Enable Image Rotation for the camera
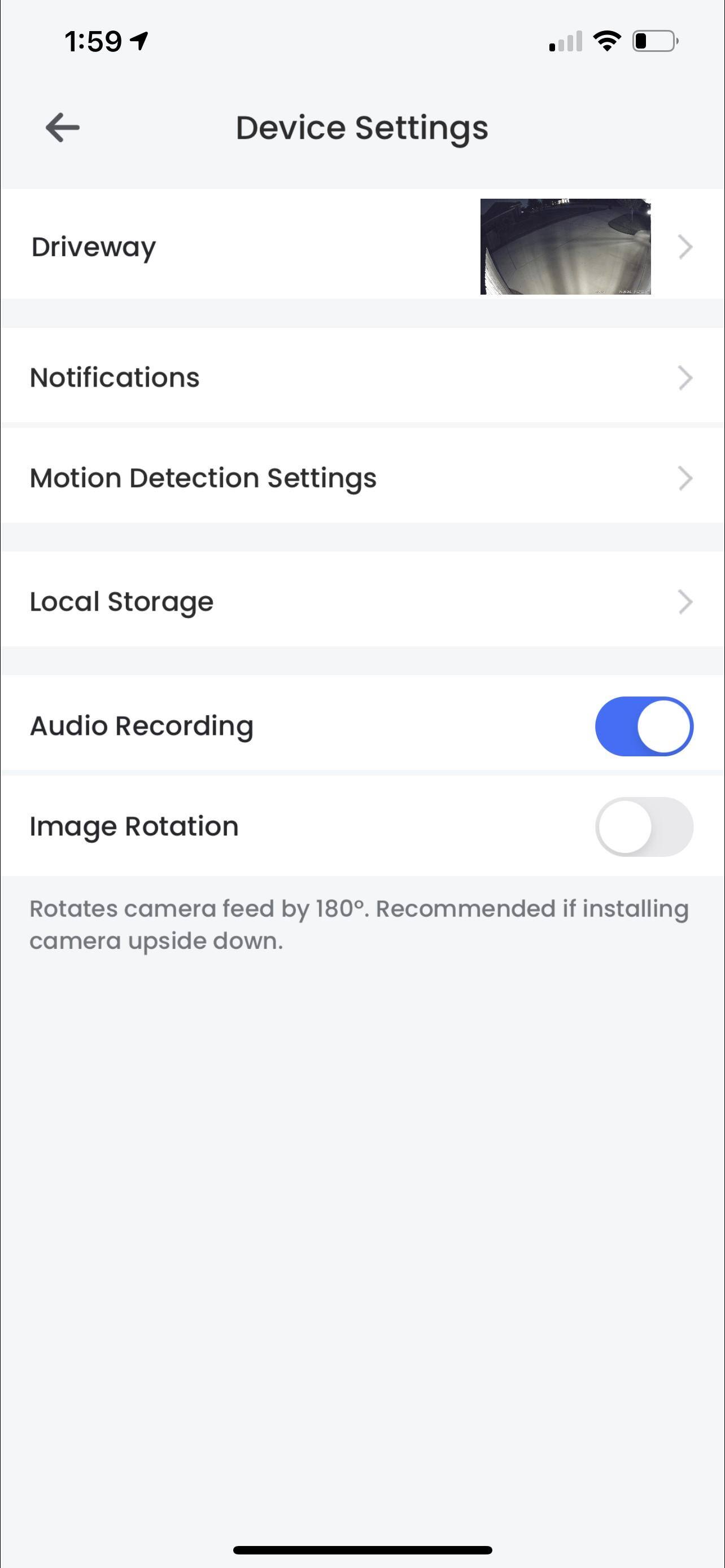This screenshot has height=1568, width=725. pos(644,826)
